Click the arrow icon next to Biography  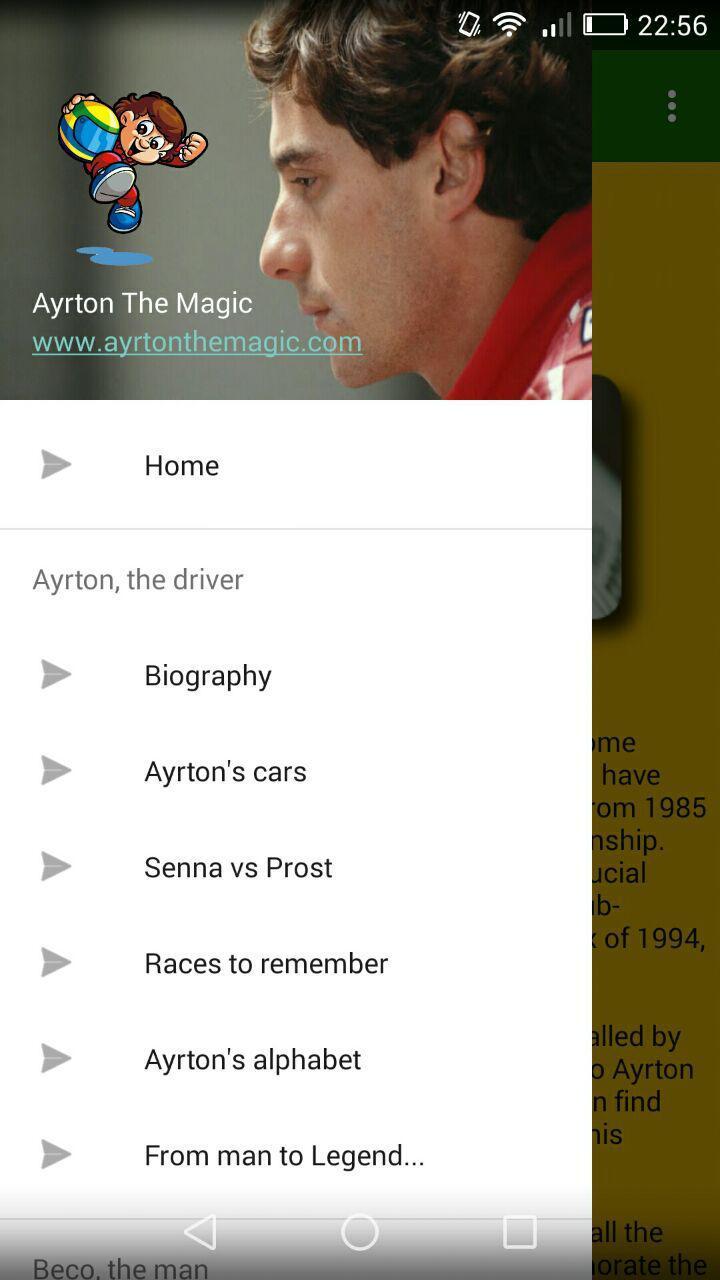coord(55,674)
